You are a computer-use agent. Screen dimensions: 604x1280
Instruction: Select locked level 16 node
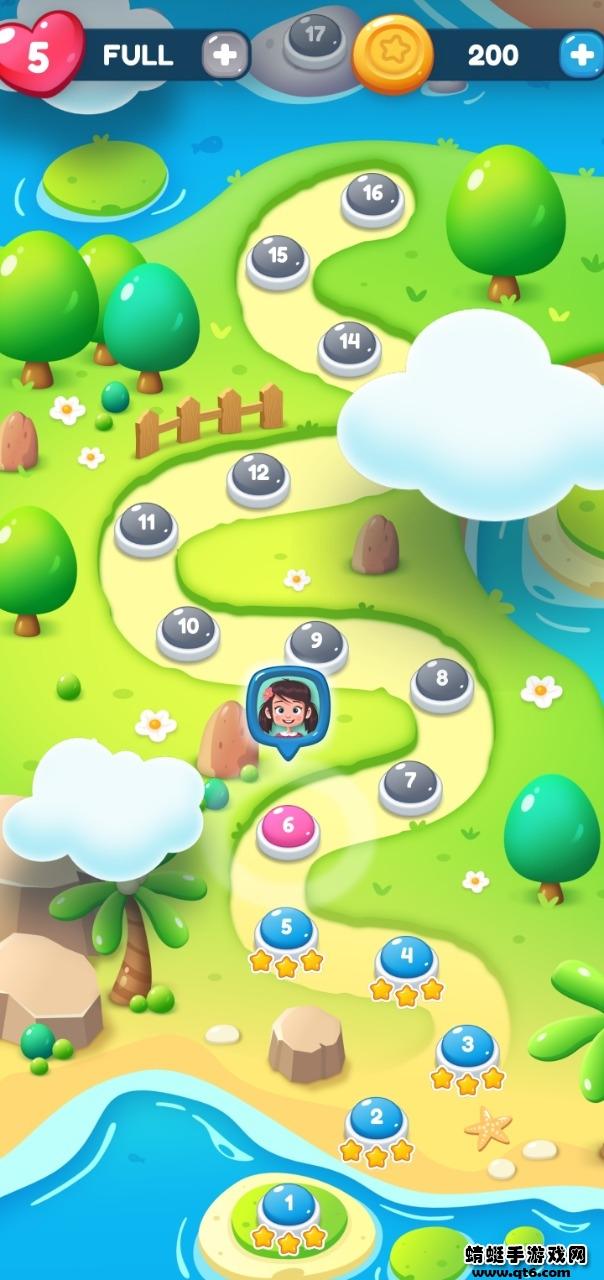point(372,197)
